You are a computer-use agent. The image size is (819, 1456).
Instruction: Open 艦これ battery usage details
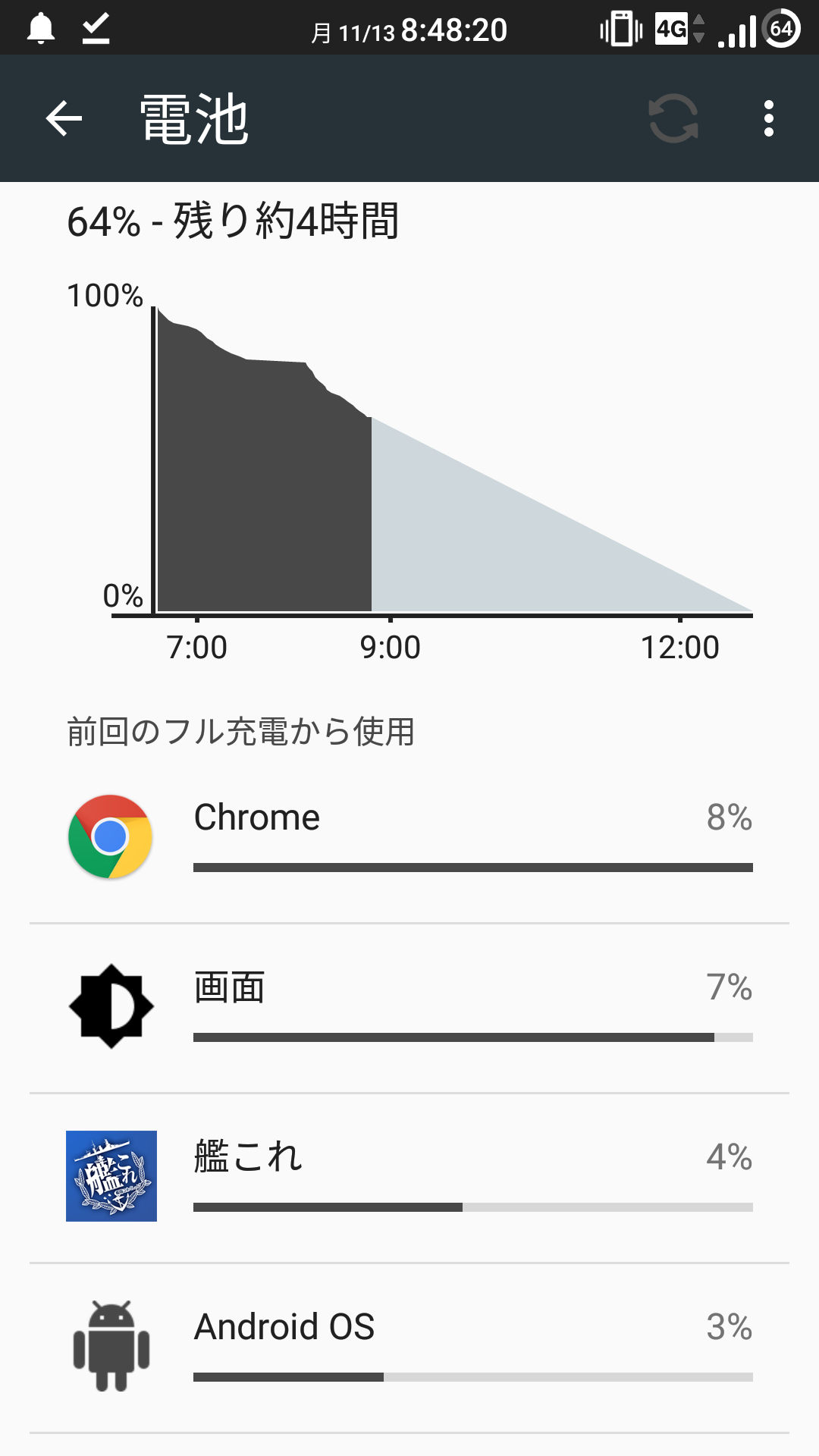[x=409, y=1178]
